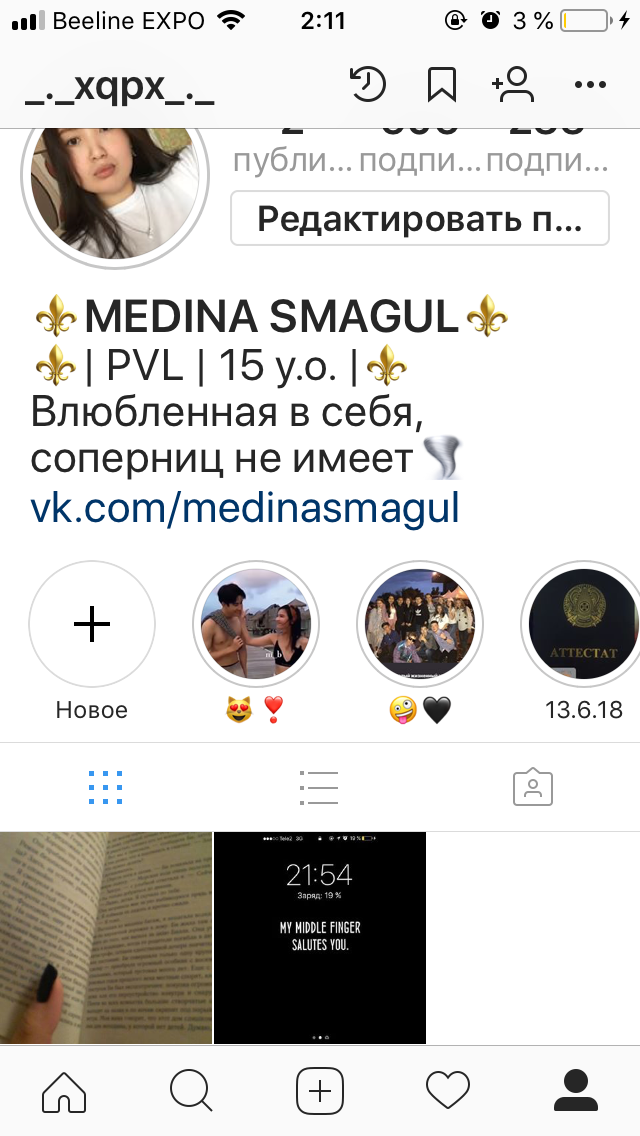Open highlight with heart-eyes cat emoji
This screenshot has height=1136, width=640.
click(x=256, y=624)
